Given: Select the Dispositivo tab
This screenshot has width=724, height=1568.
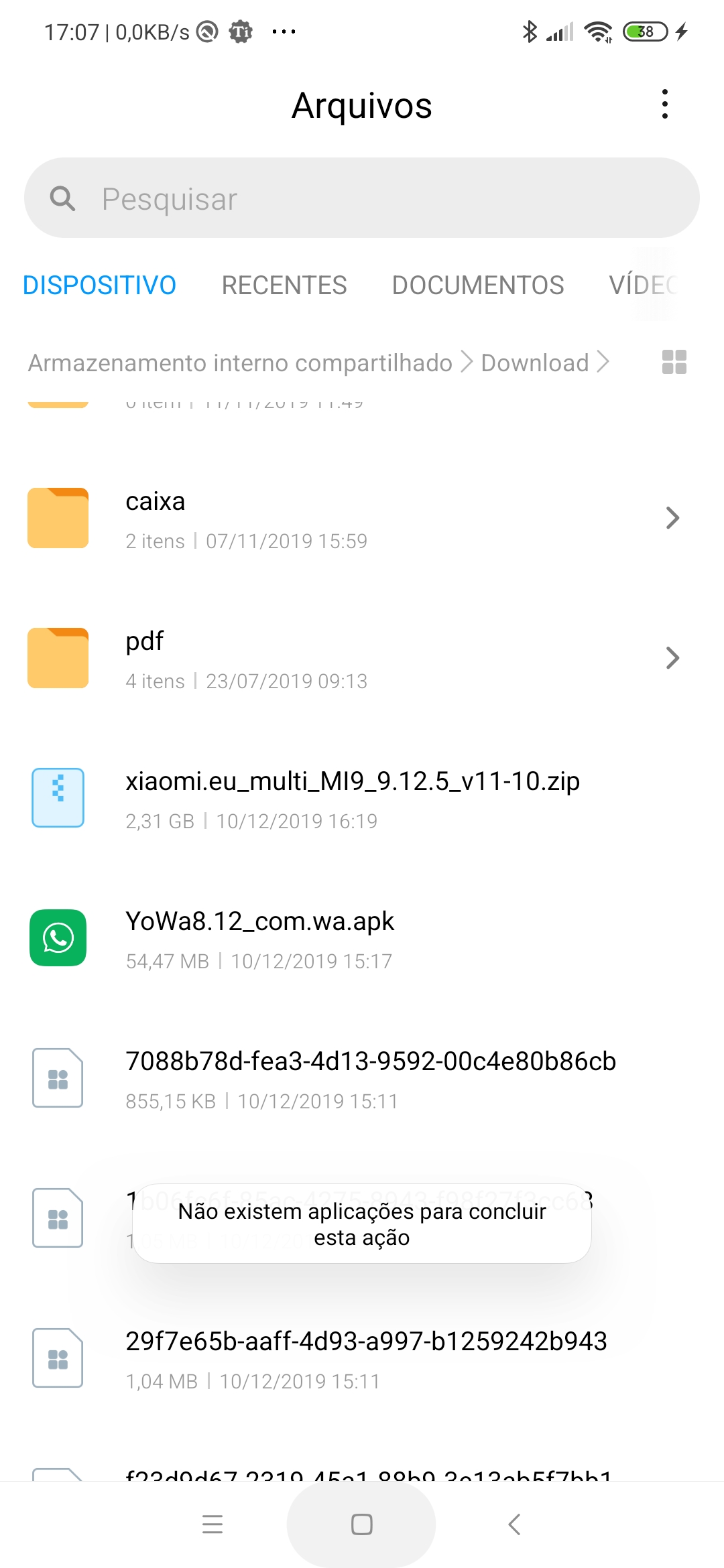Looking at the screenshot, I should [x=99, y=285].
